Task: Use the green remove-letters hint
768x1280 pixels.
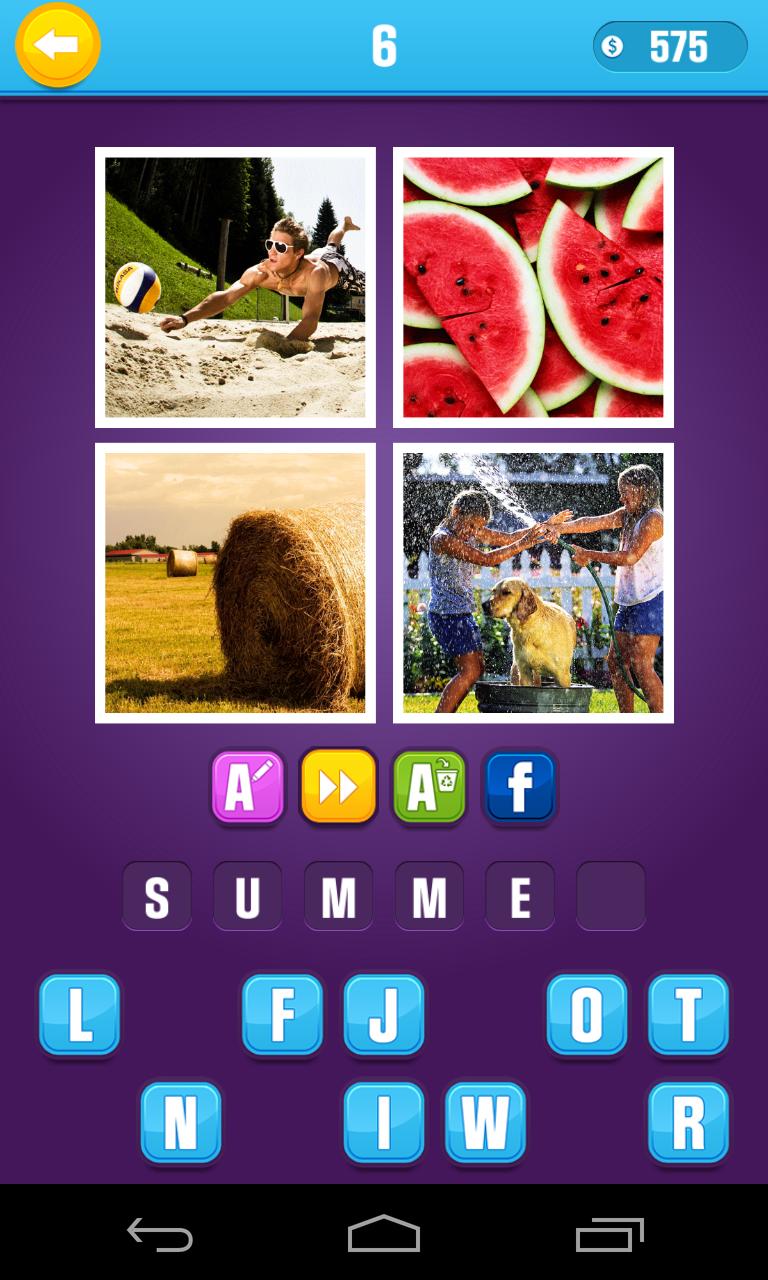Action: (429, 787)
